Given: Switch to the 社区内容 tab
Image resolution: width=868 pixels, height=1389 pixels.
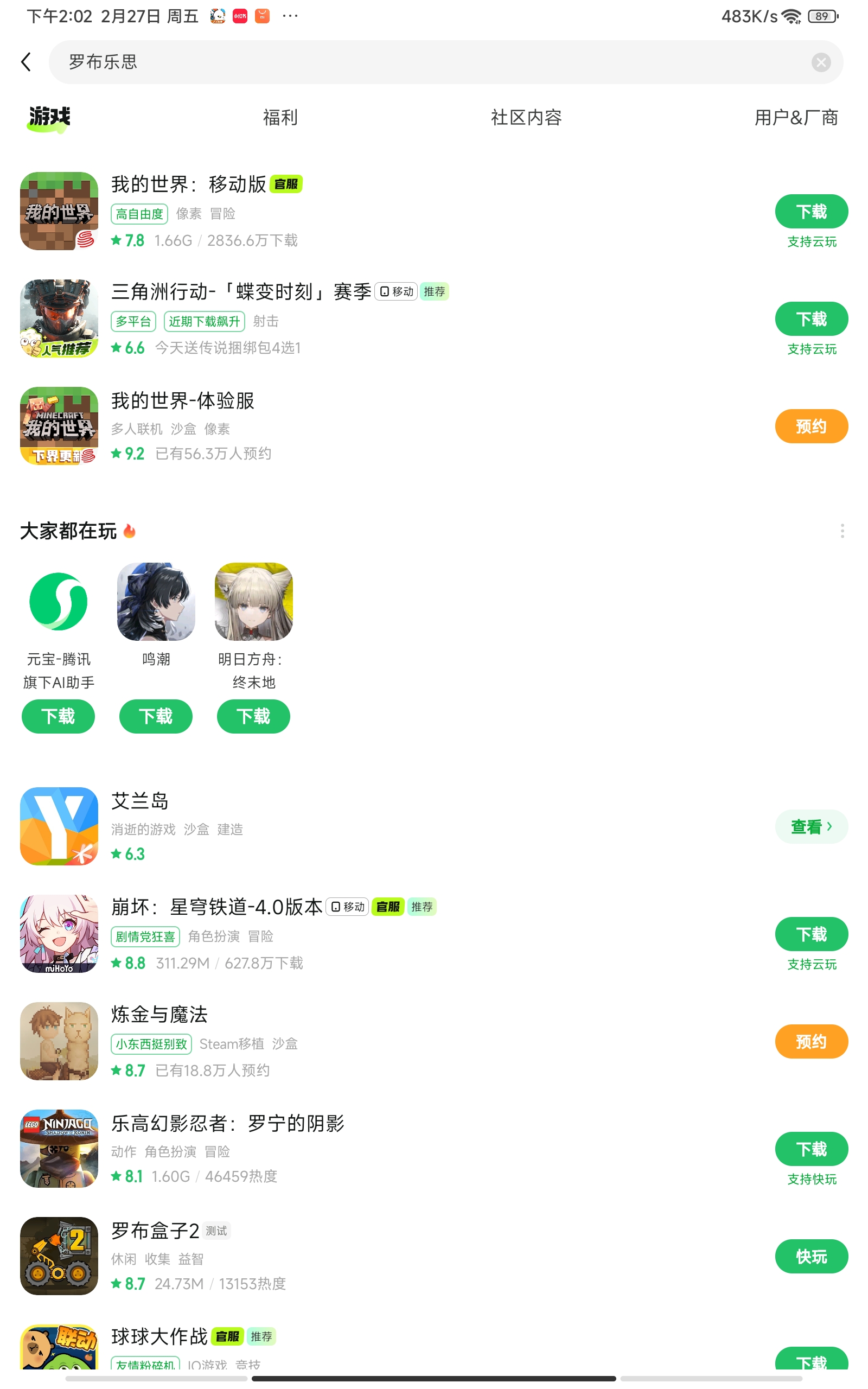Looking at the screenshot, I should click(x=526, y=118).
